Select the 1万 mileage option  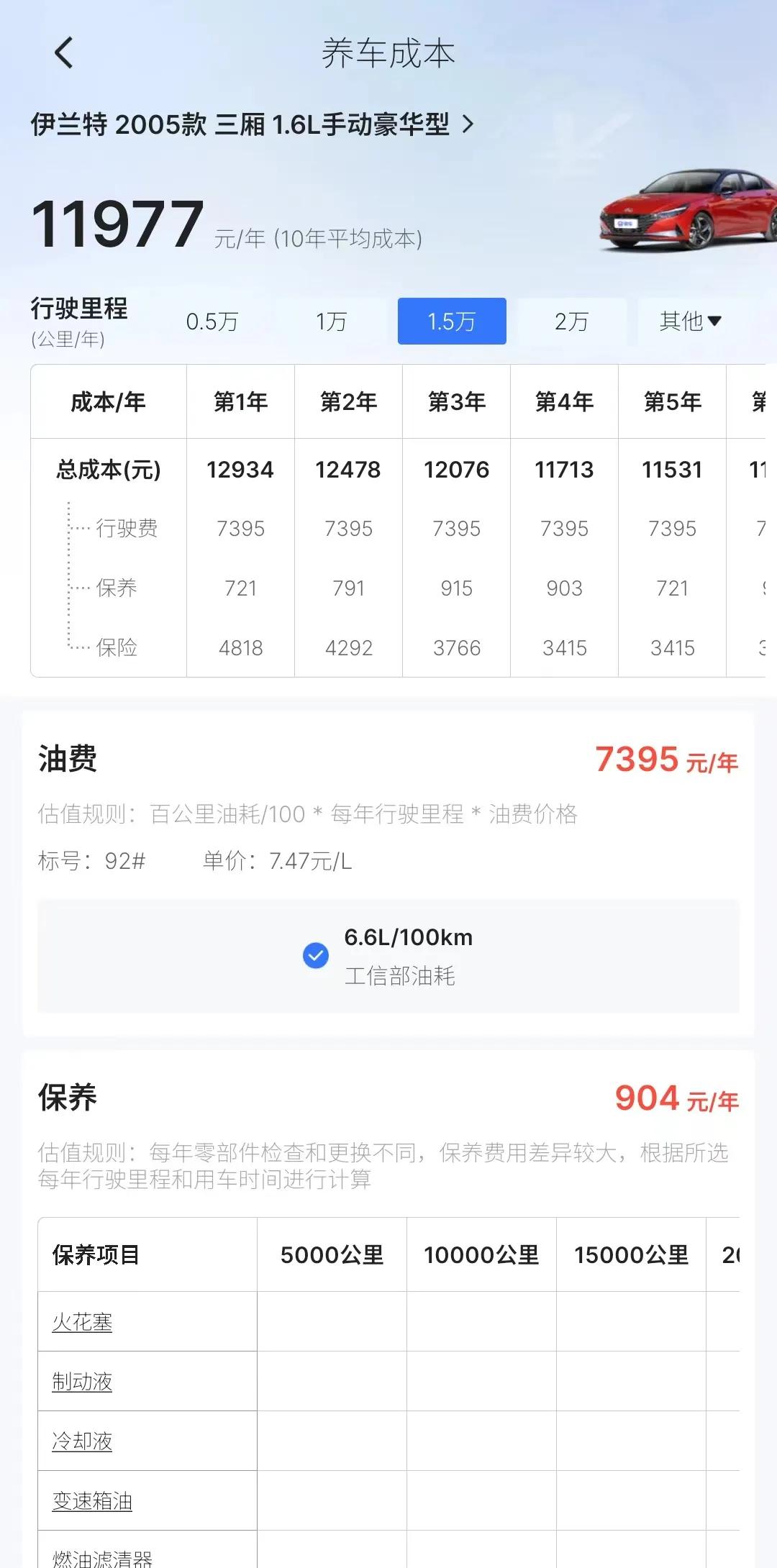tap(332, 322)
